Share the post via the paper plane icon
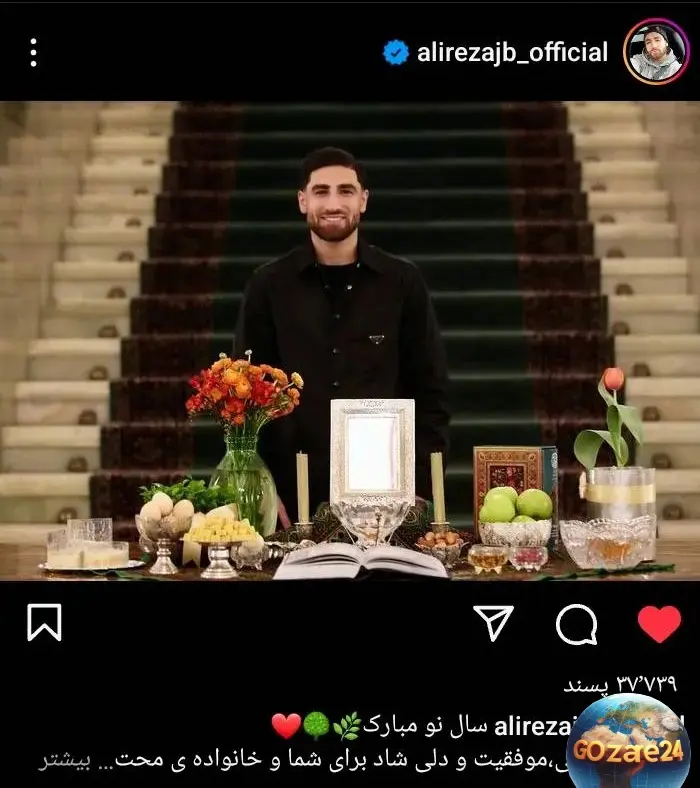The image size is (700, 788). click(493, 623)
